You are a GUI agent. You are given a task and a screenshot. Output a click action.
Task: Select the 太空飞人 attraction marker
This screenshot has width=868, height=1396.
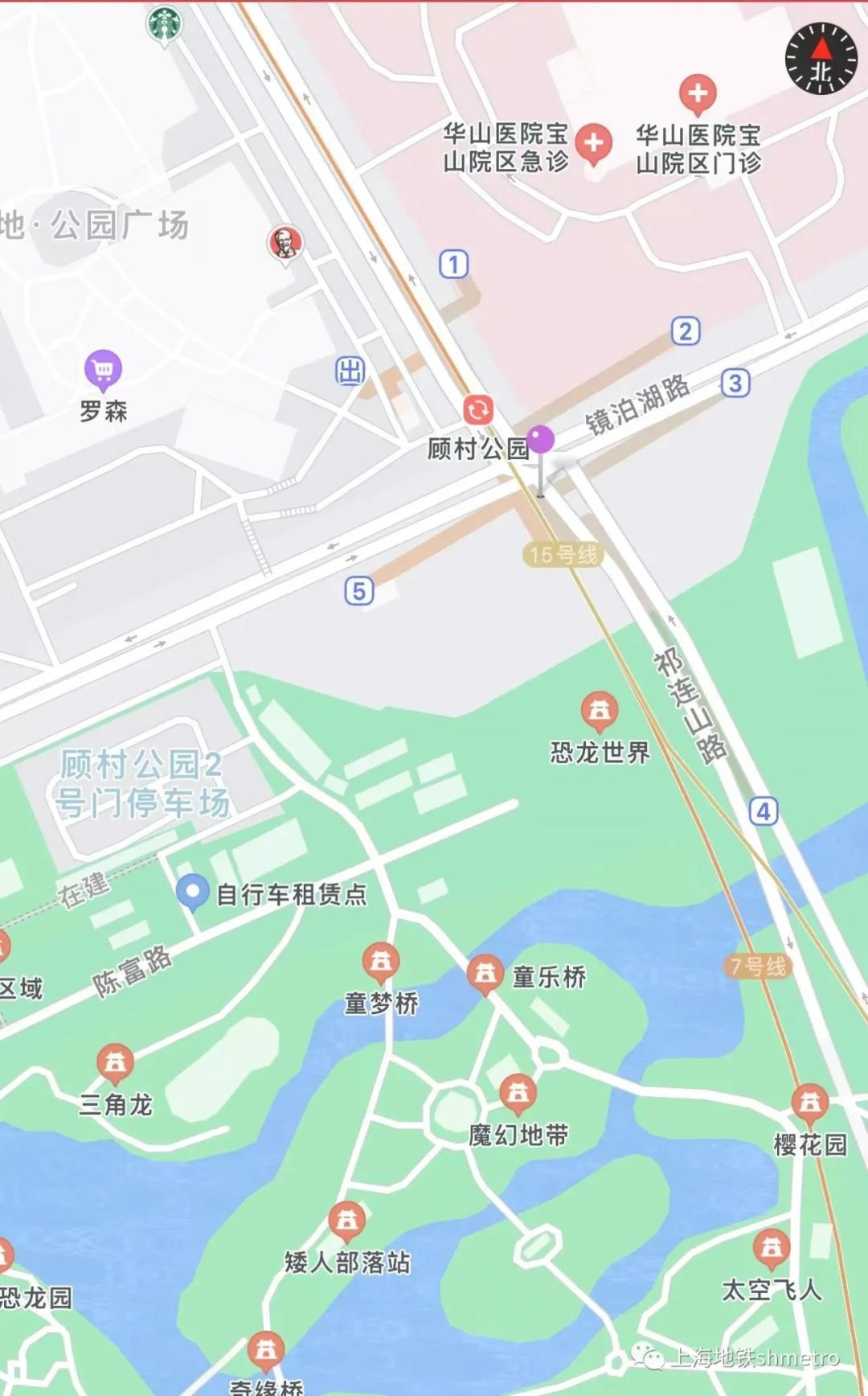click(772, 1248)
